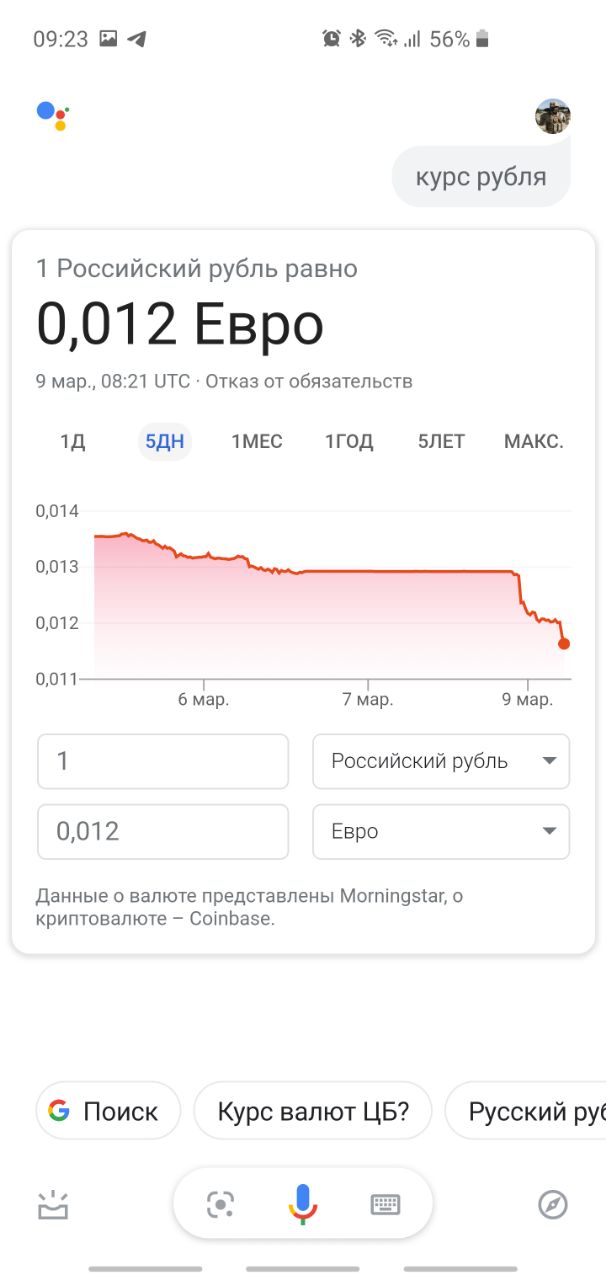Switch to keyboard input
Image resolution: width=606 pixels, height=1280 pixels.
click(386, 1204)
